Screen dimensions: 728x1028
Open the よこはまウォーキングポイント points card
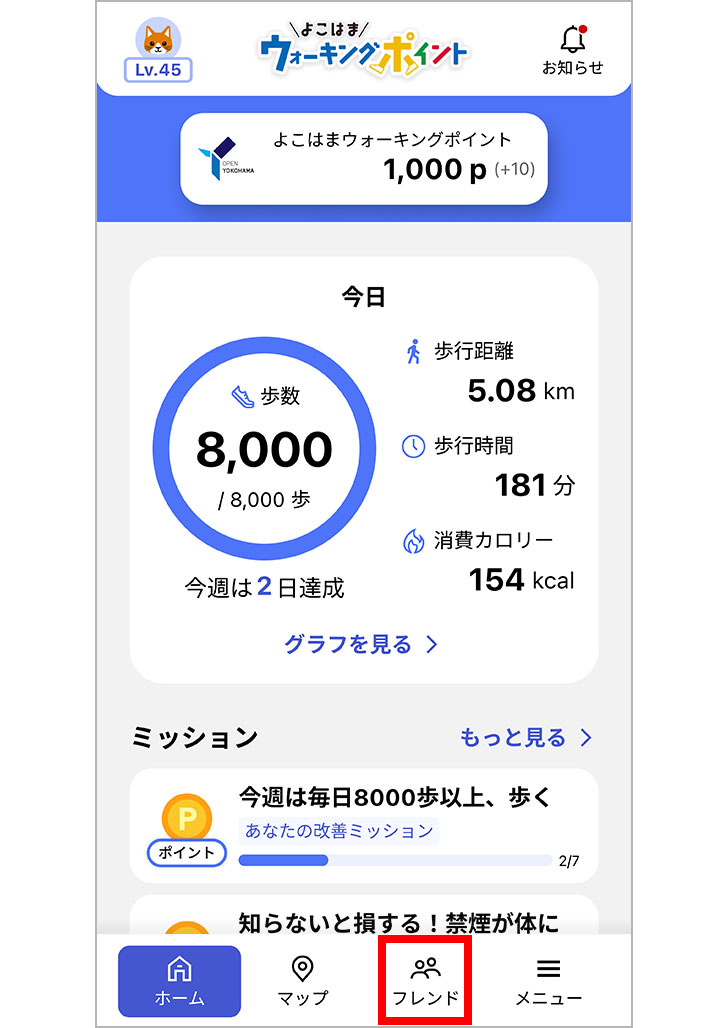(x=364, y=158)
